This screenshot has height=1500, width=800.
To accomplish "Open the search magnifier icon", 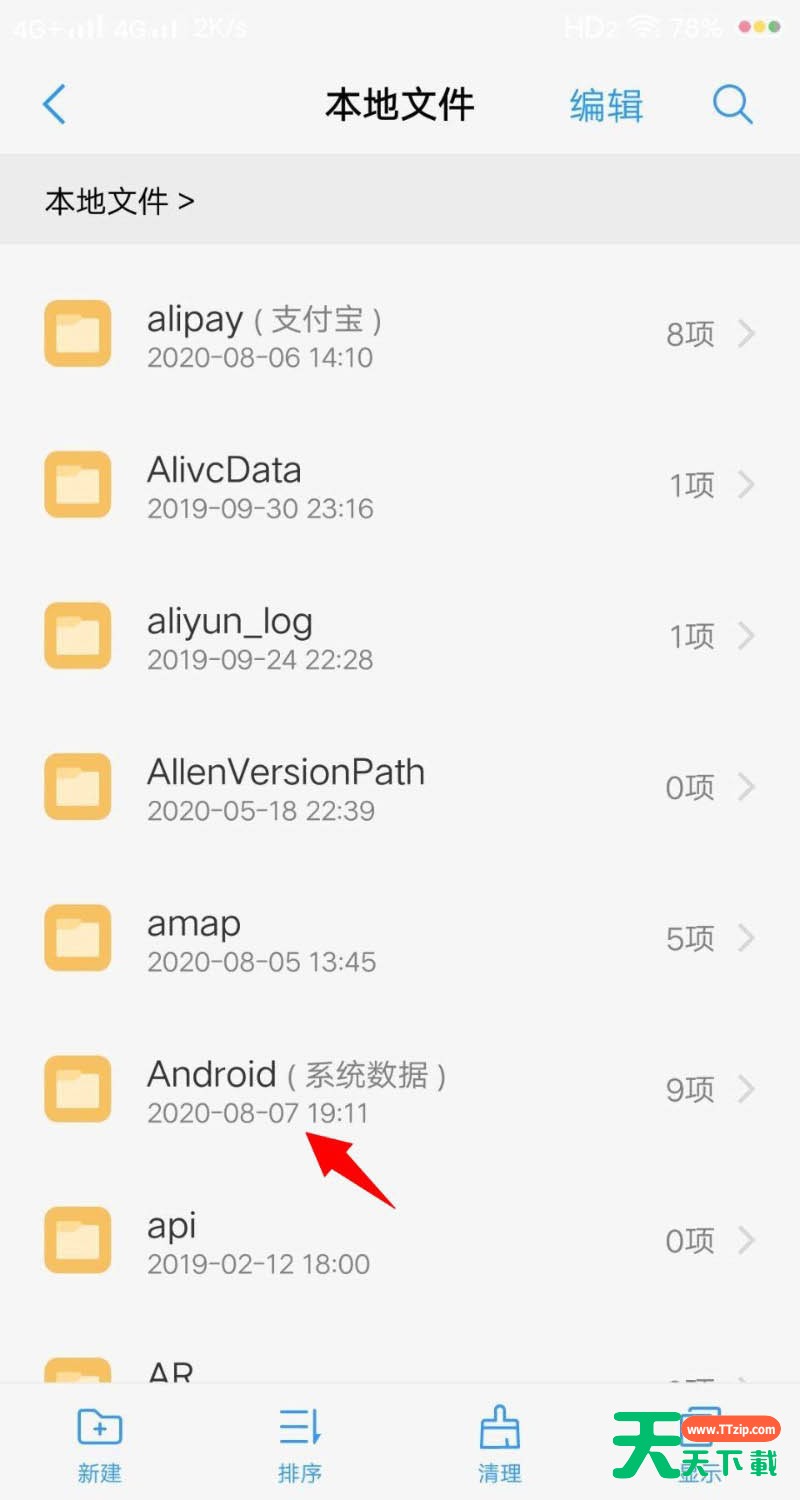I will point(732,104).
